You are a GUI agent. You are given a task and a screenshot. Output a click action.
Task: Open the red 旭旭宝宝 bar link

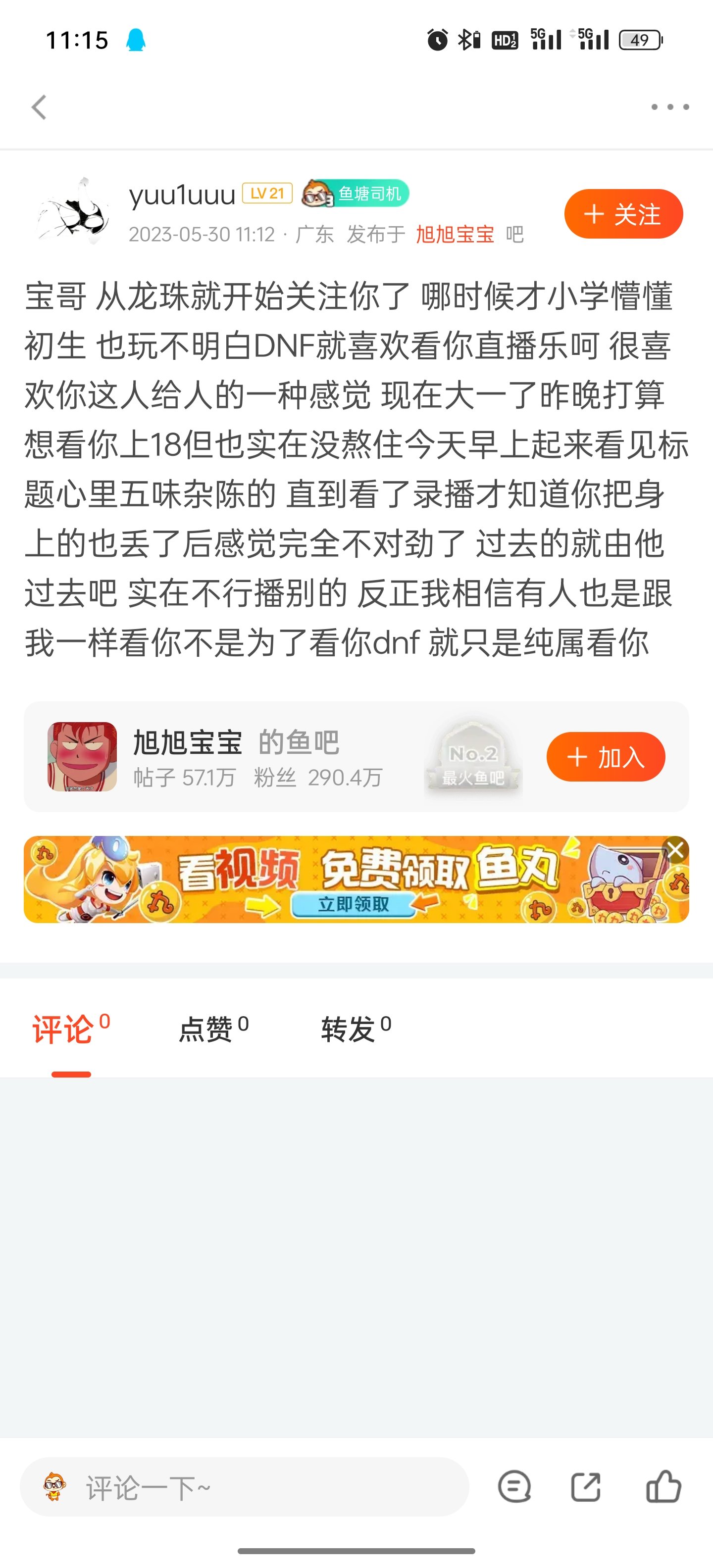point(455,234)
